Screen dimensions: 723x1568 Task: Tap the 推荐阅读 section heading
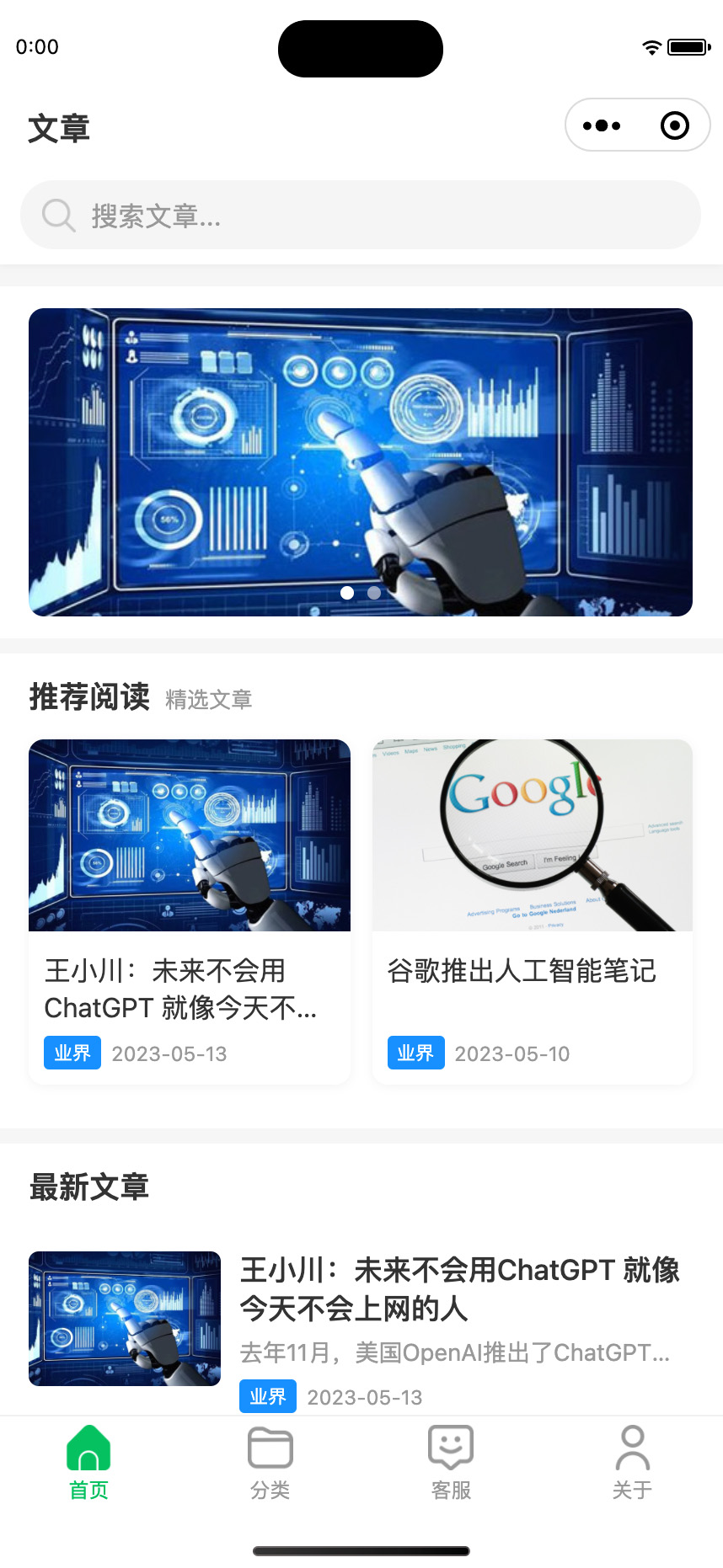click(90, 697)
